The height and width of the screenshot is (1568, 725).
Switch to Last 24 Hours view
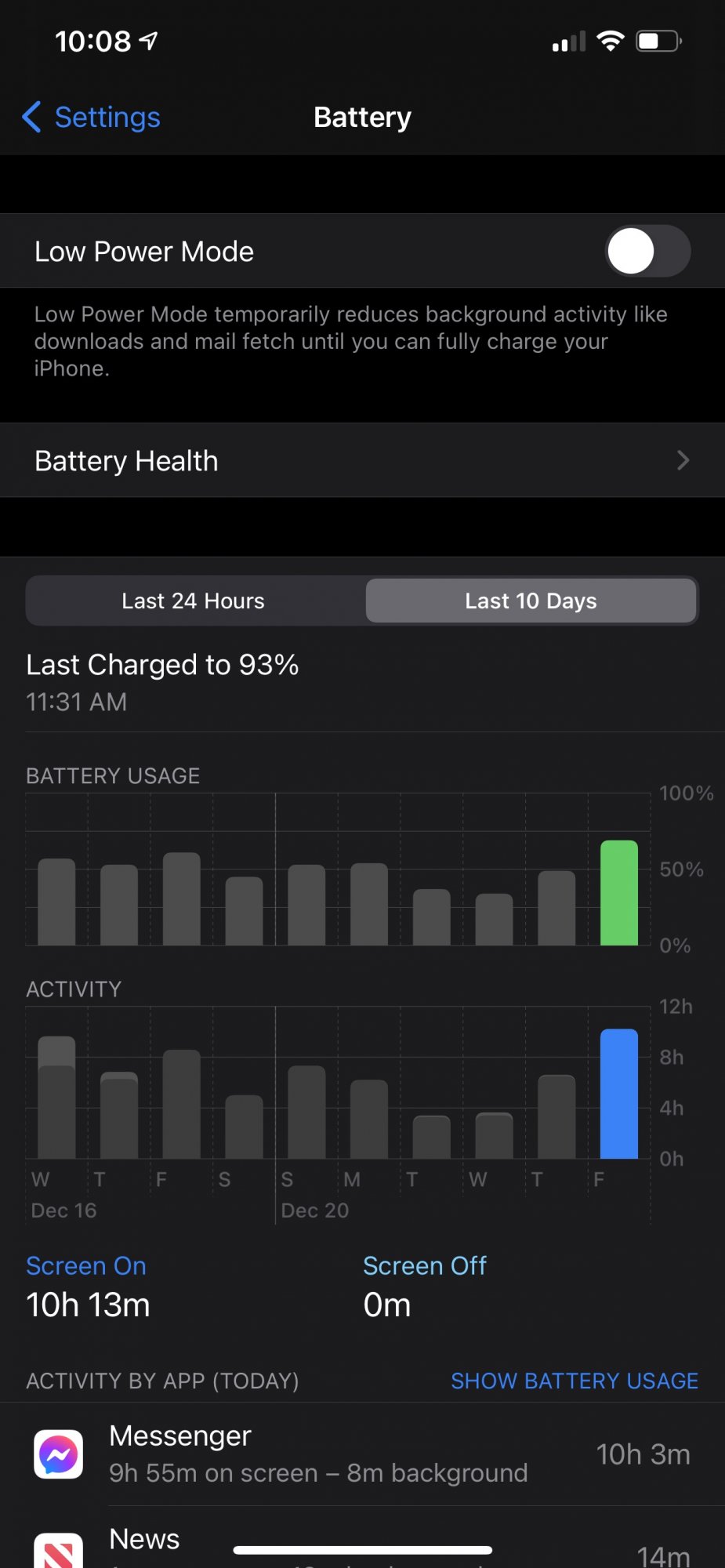(x=194, y=601)
